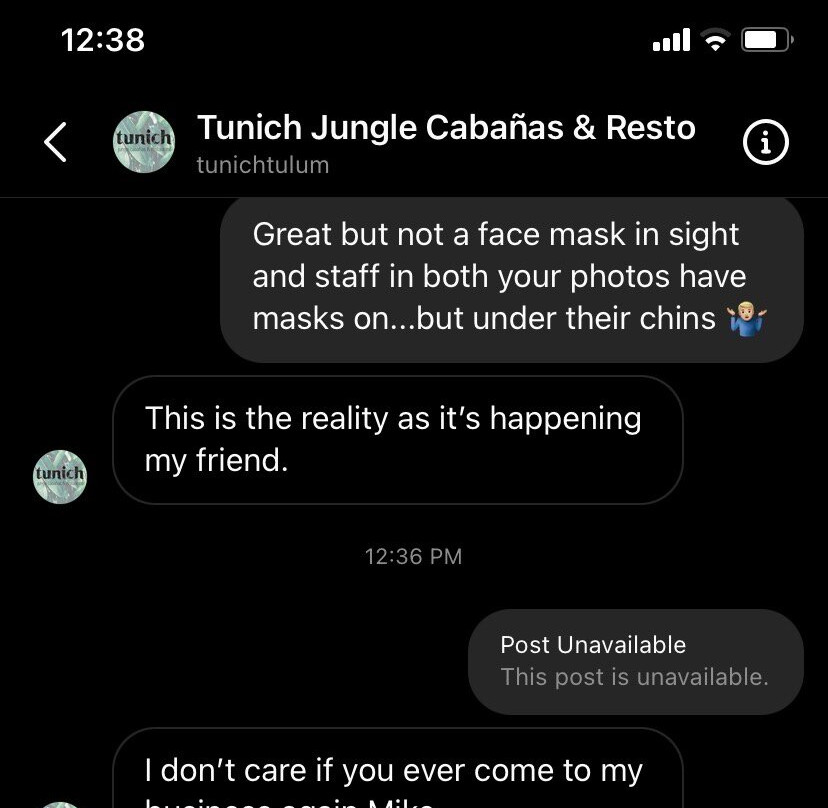Go back to the messages list
The height and width of the screenshot is (808, 828).
coord(56,142)
